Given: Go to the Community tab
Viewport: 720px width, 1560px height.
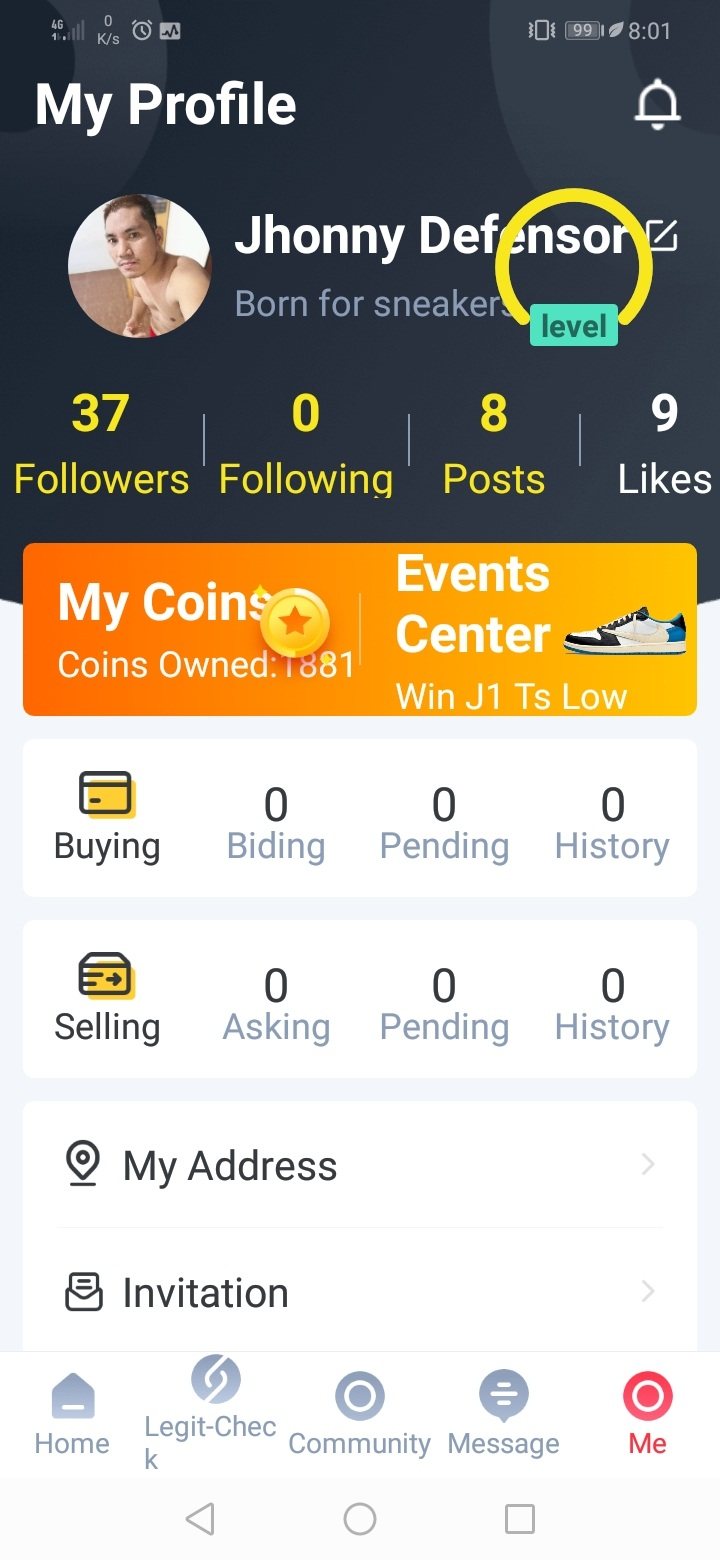Looking at the screenshot, I should click(x=359, y=1415).
